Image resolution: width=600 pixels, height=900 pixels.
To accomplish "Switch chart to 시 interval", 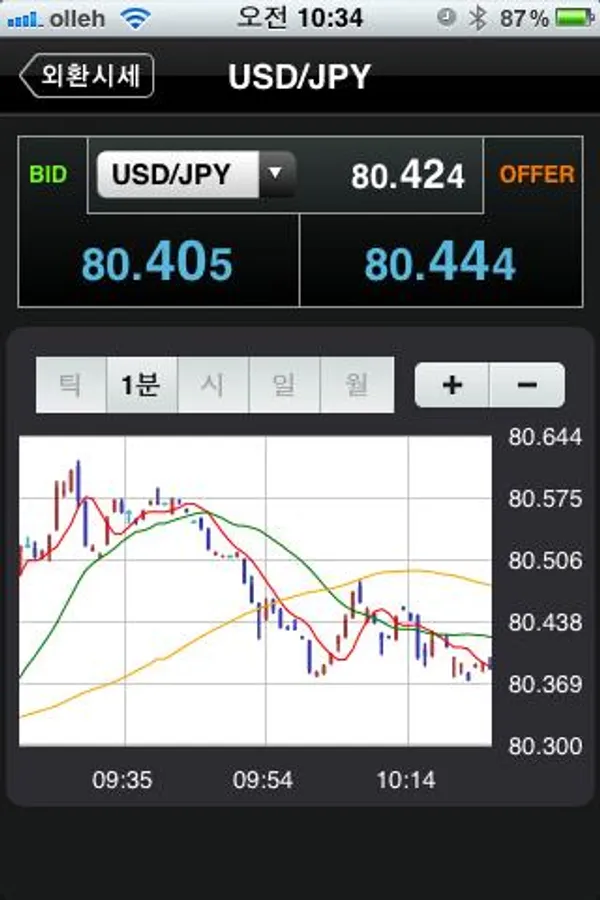I will point(213,385).
